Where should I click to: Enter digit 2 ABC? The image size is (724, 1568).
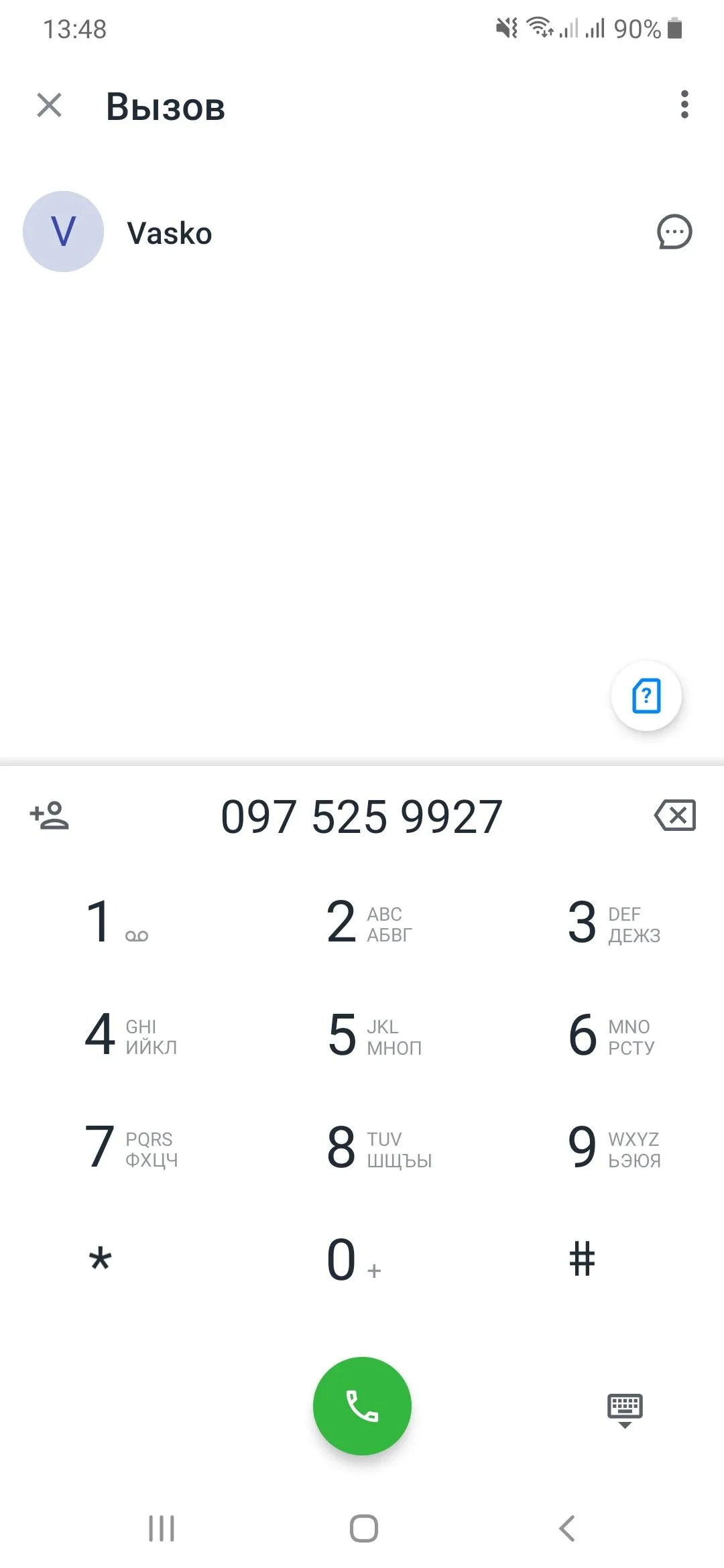(x=362, y=922)
